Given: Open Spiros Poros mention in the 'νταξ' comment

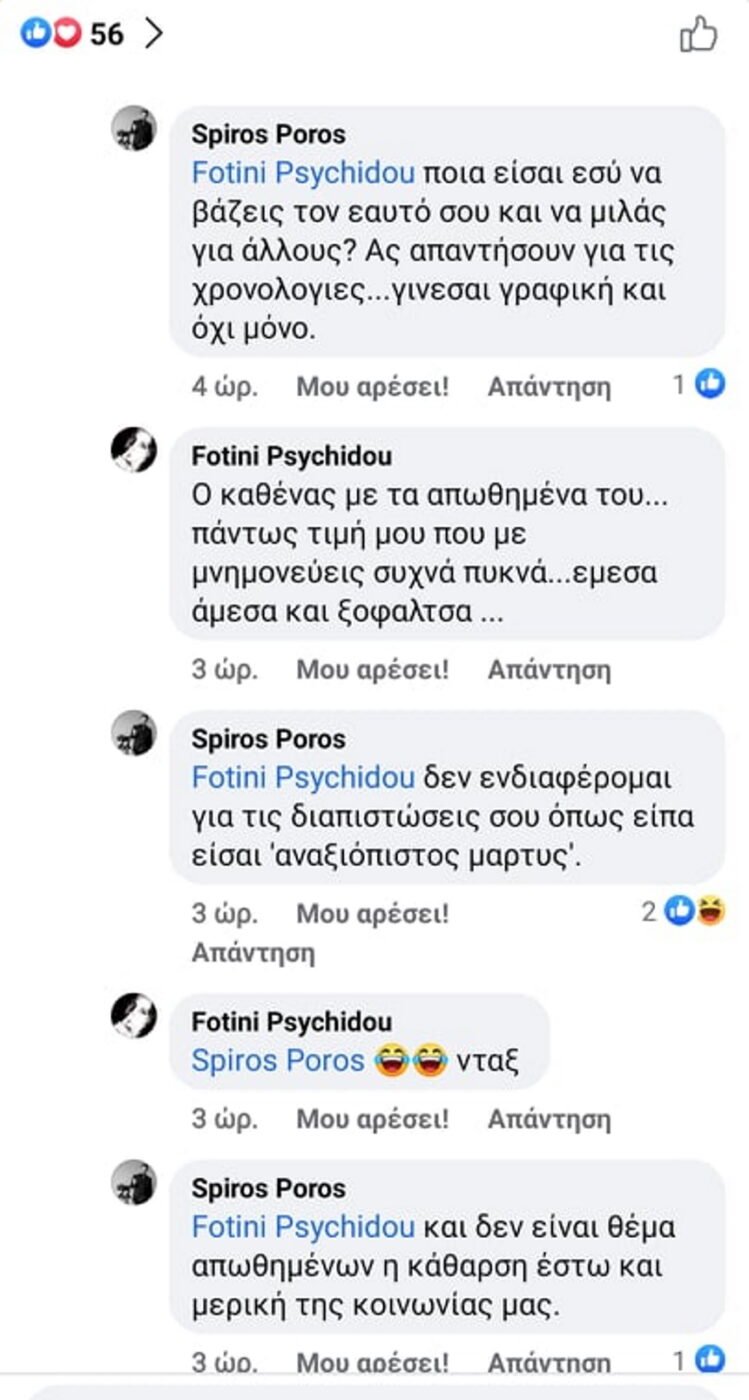Looking at the screenshot, I should pos(277,1060).
